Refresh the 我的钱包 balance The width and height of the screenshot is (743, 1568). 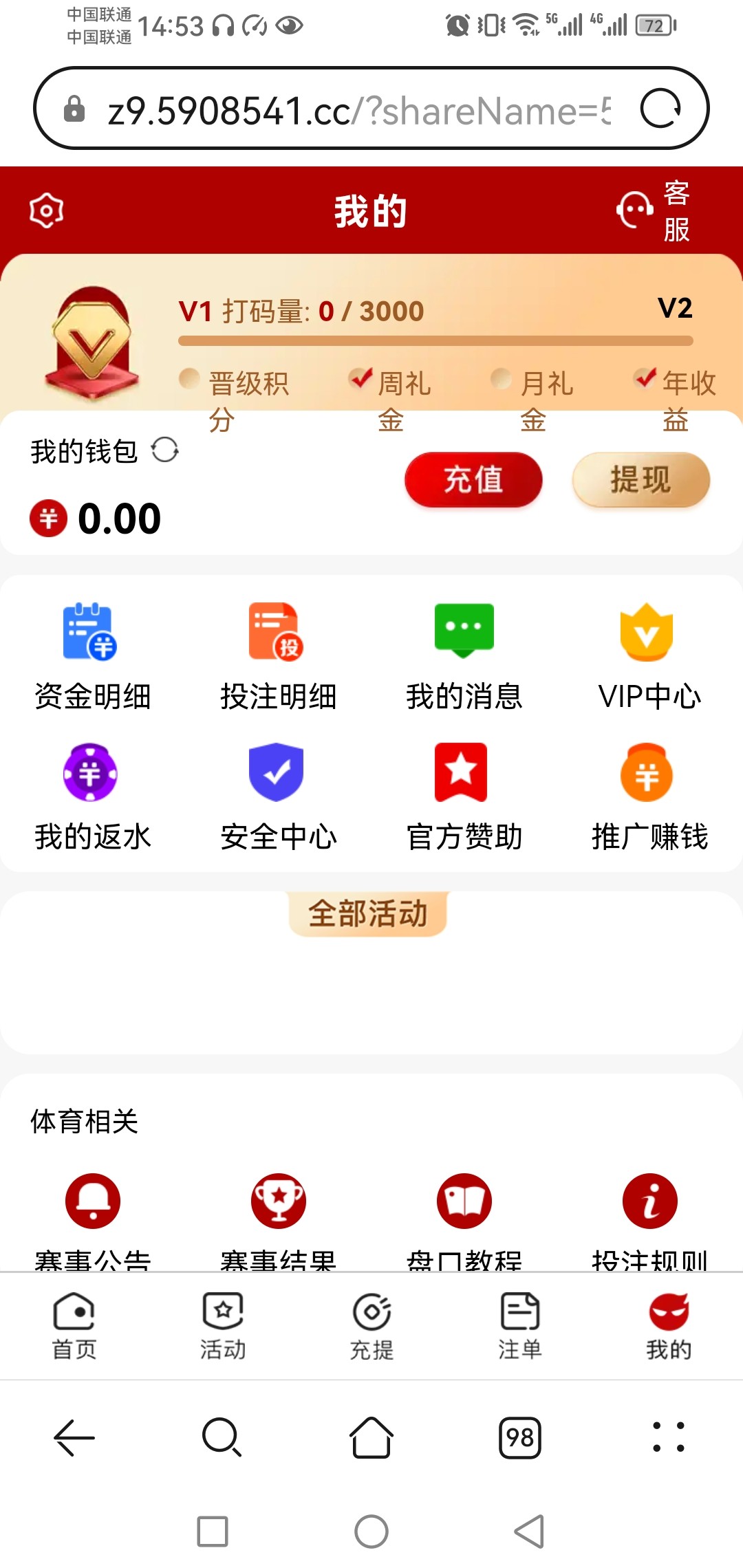coord(165,451)
